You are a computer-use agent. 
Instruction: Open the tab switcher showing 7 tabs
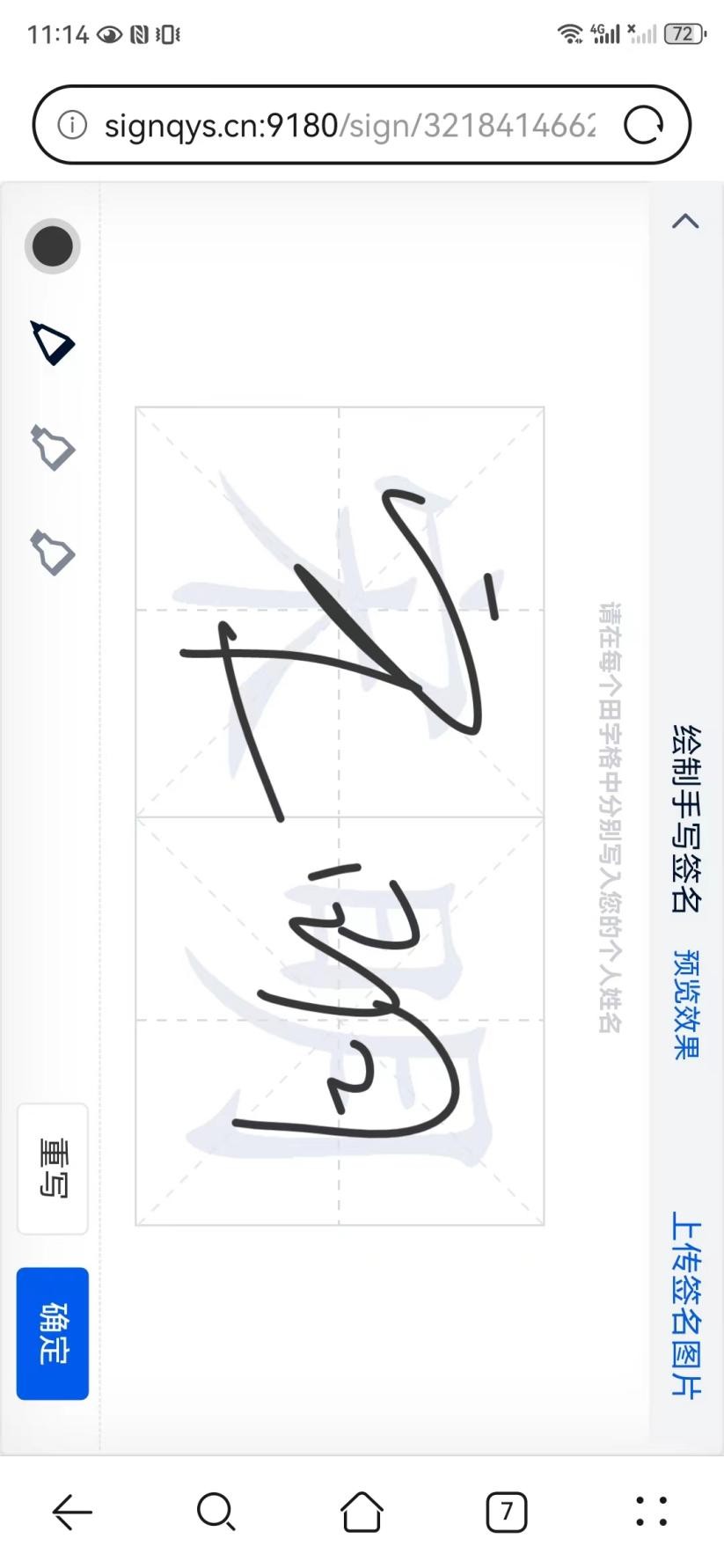point(506,1512)
